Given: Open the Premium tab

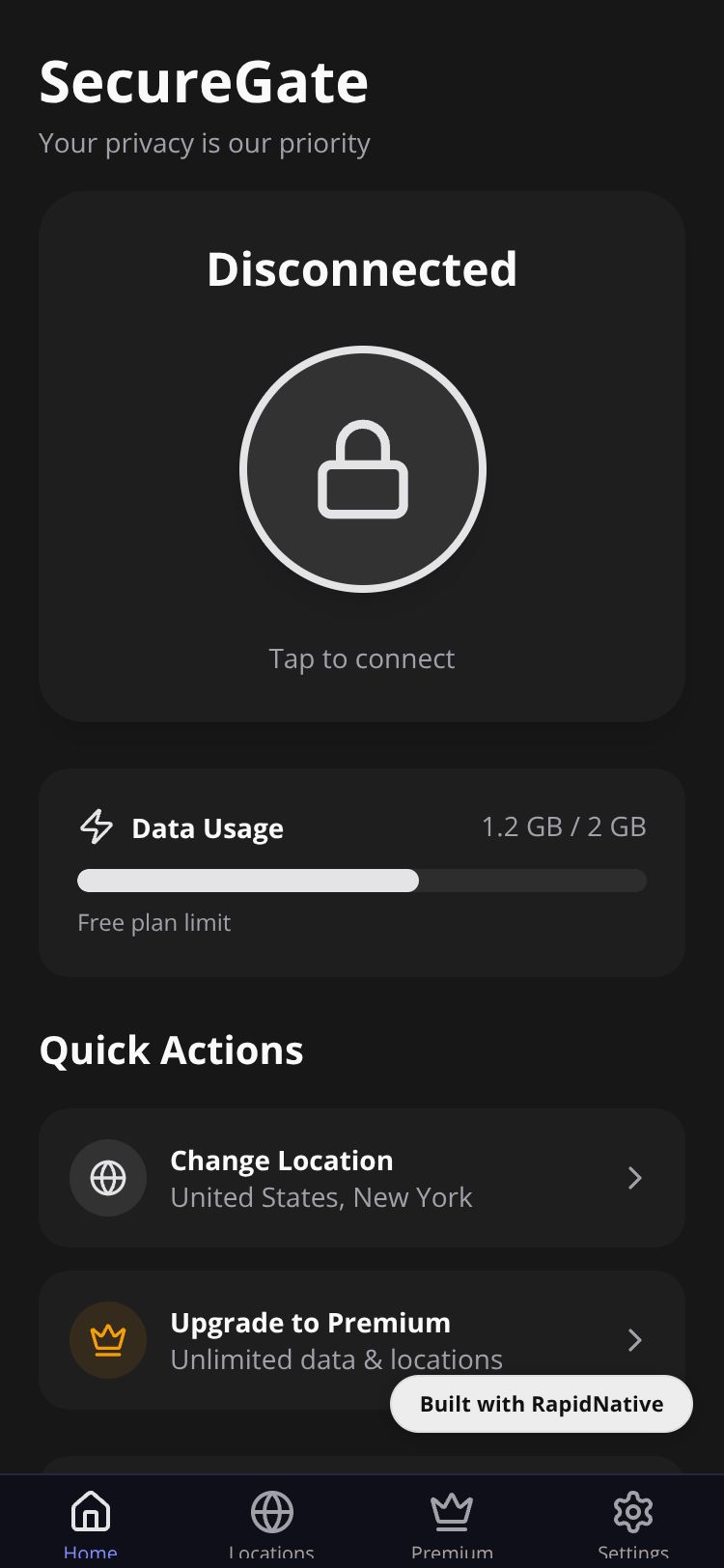Looking at the screenshot, I should (452, 1522).
